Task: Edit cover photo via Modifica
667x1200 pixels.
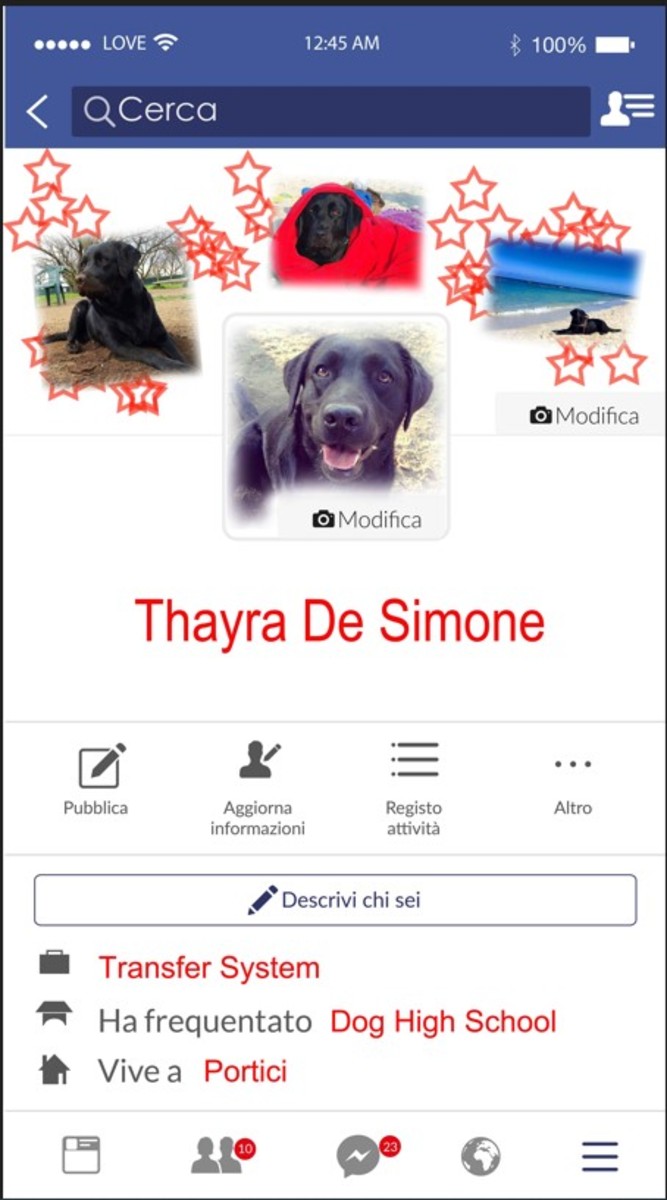Action: coord(583,415)
